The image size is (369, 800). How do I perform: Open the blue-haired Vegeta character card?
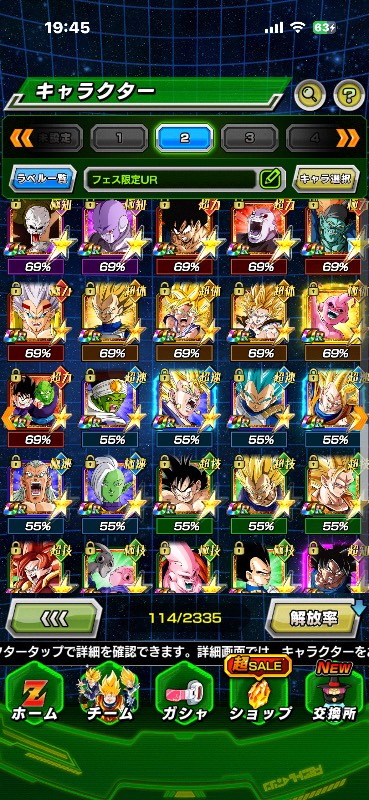pyautogui.click(x=260, y=401)
